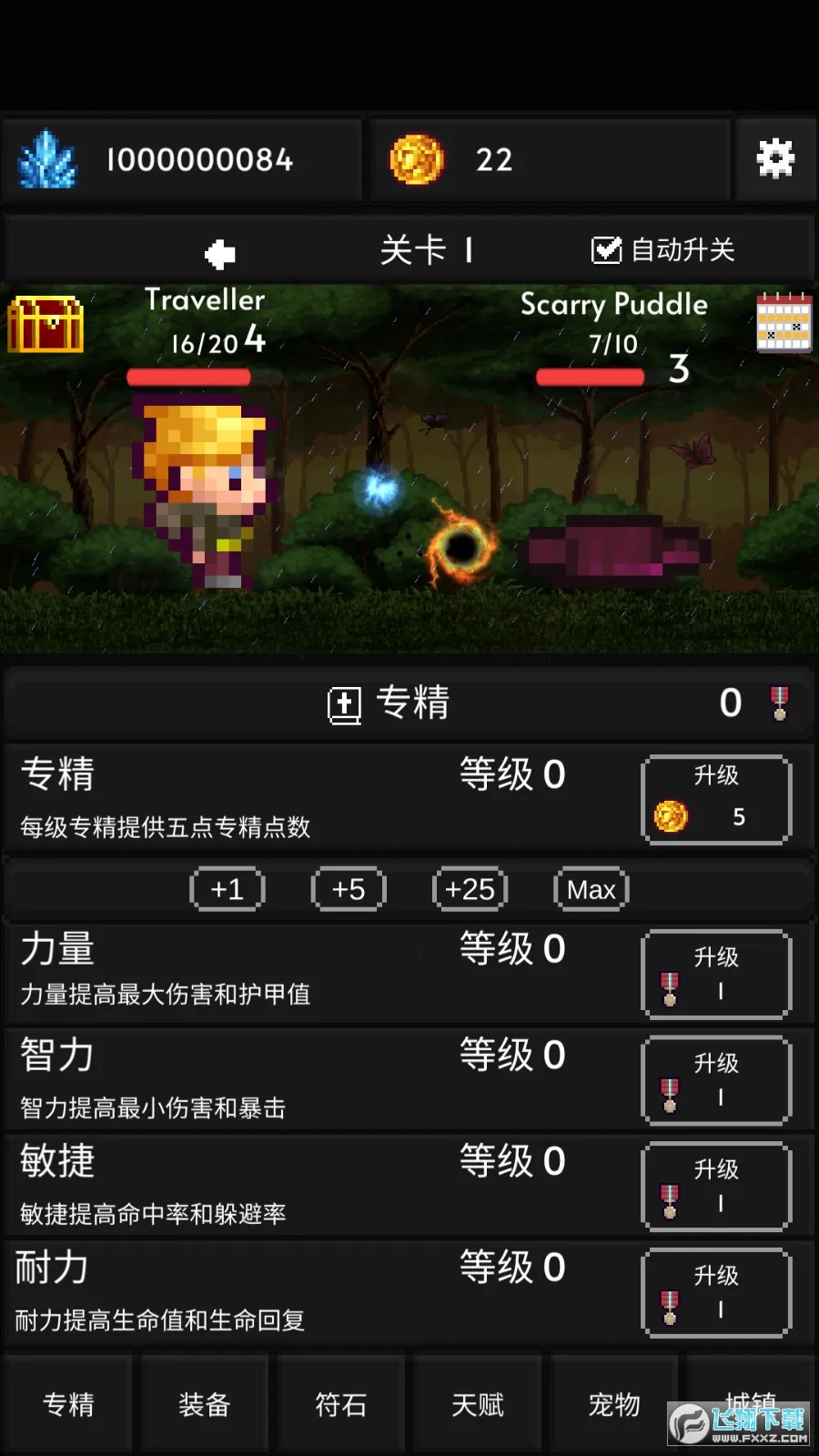This screenshot has width=819, height=1456.
Task: Toggle the 自动升关 checkbox
Action: pyautogui.click(x=606, y=249)
